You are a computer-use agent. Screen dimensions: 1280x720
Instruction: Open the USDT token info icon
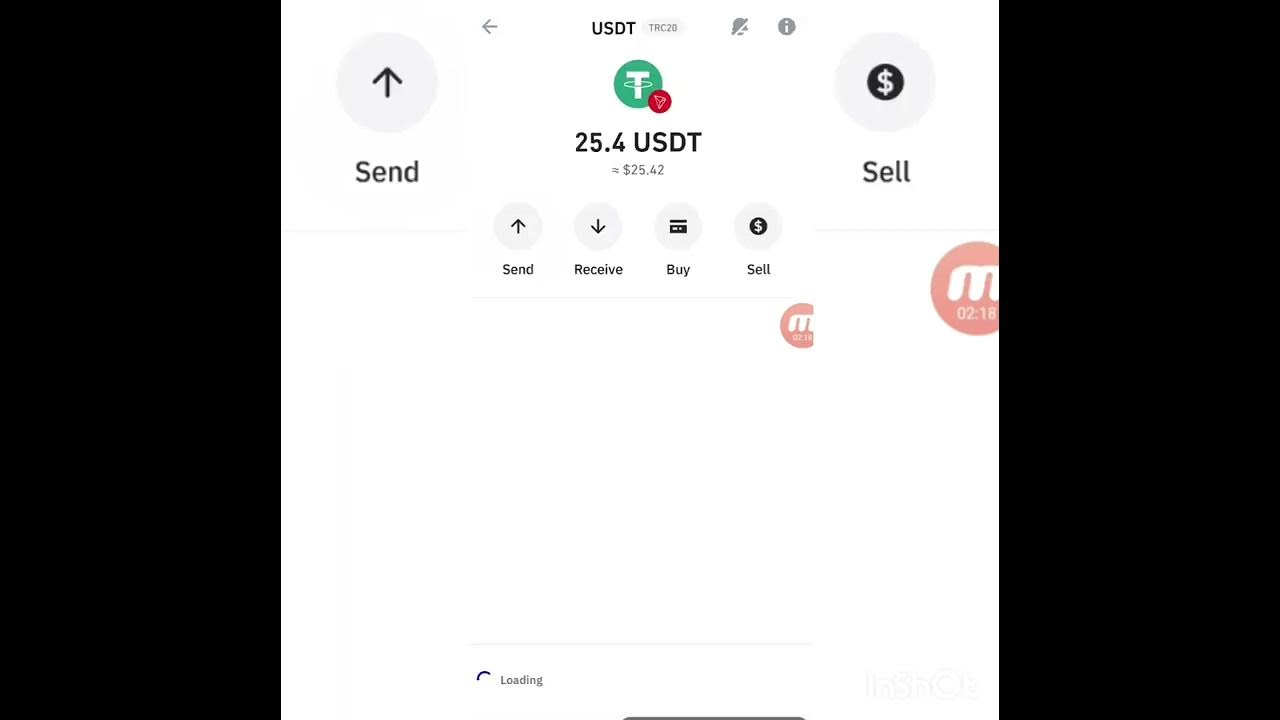coord(787,27)
